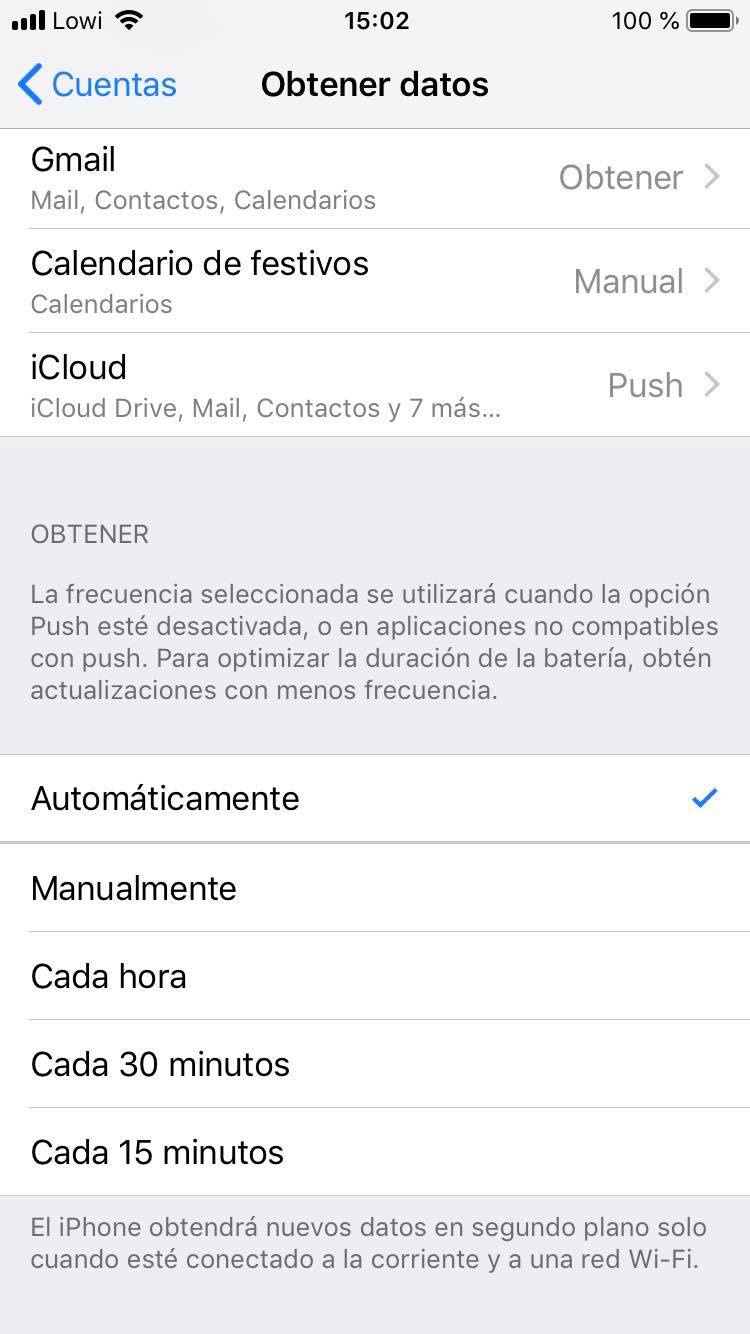Go back to Cuentas
This screenshot has width=750, height=1334.
pyautogui.click(x=97, y=85)
